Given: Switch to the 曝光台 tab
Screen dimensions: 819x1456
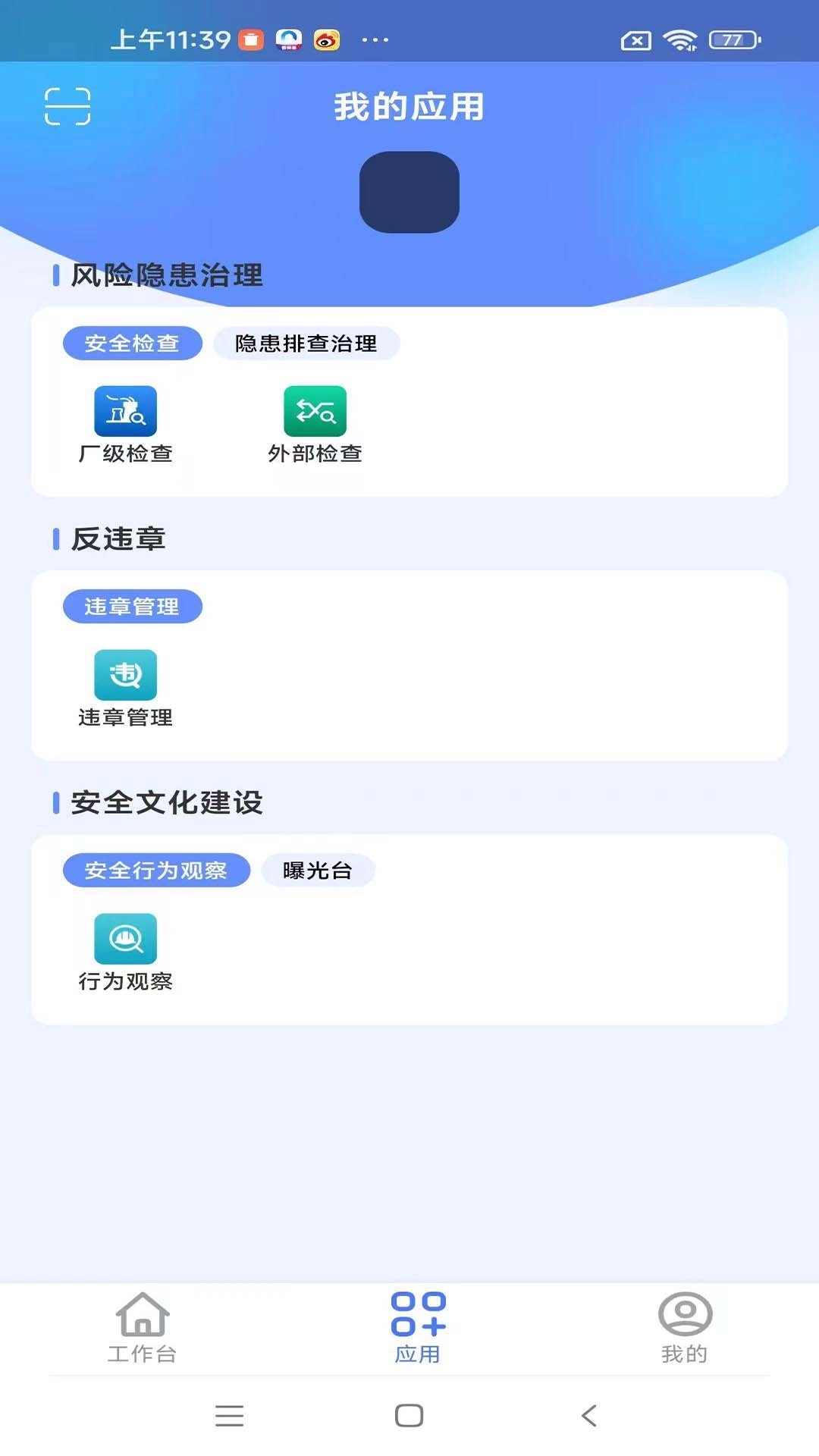Looking at the screenshot, I should [318, 871].
